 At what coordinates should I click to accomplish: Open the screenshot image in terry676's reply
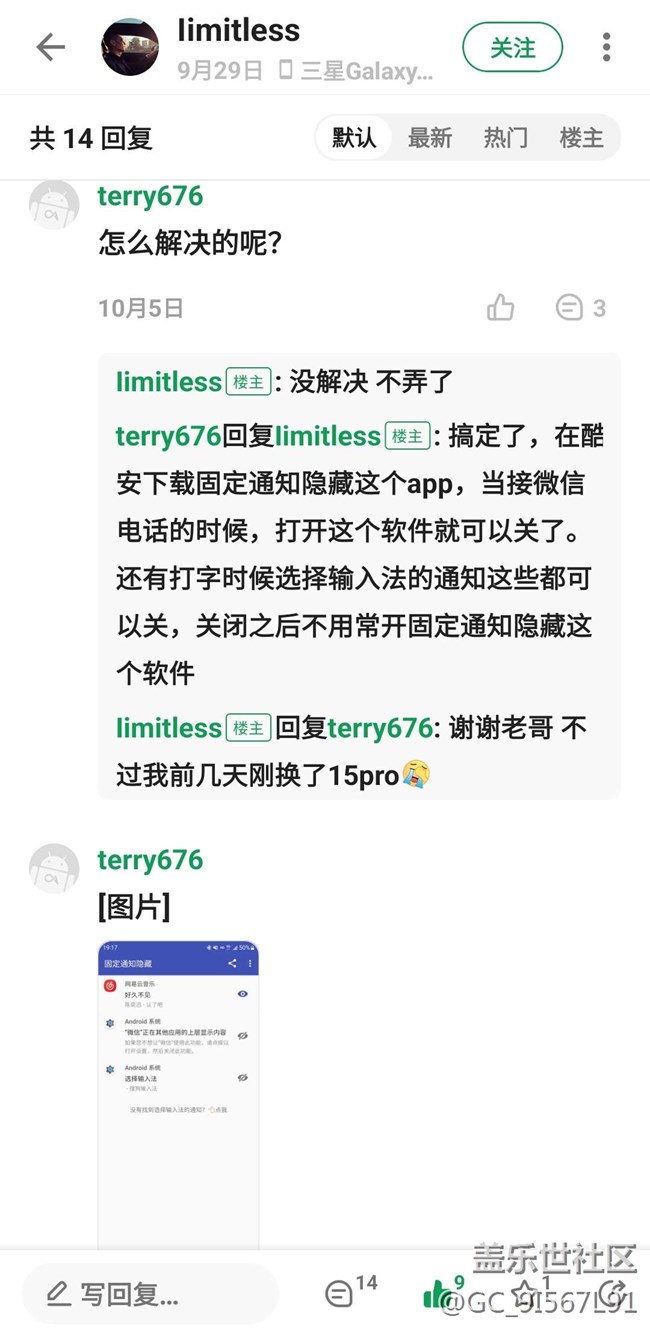[x=178, y=1092]
